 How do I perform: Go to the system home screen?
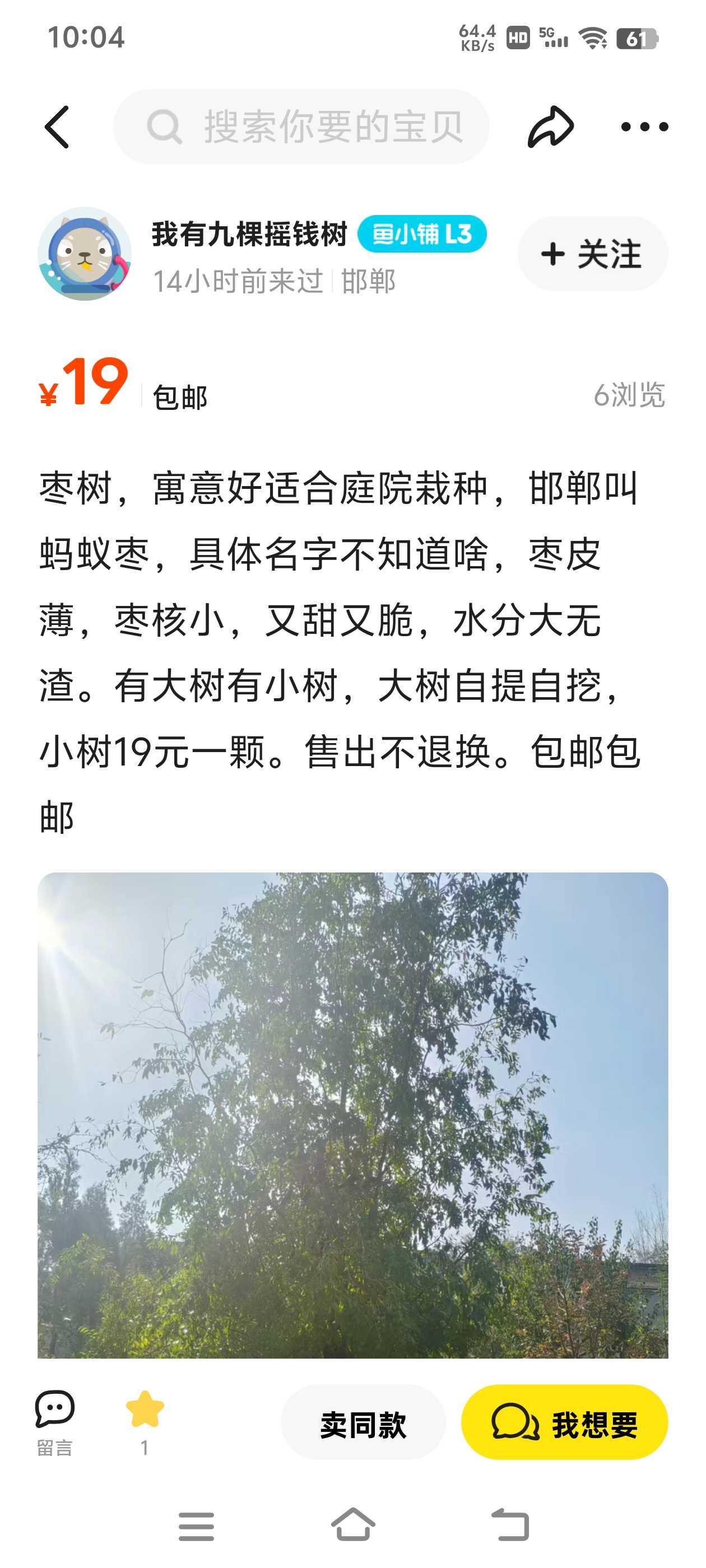click(x=354, y=1524)
